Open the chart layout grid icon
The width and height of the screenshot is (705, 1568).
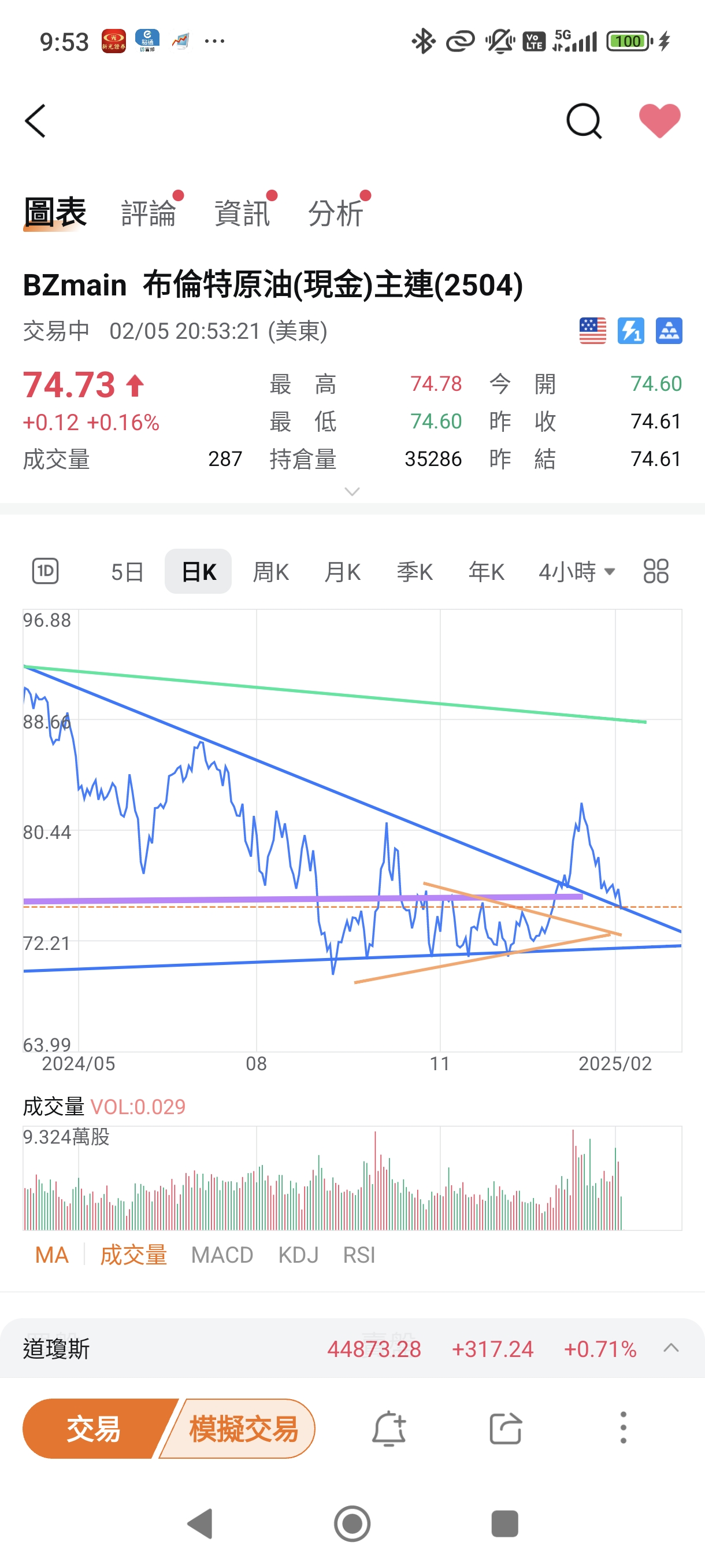click(656, 571)
